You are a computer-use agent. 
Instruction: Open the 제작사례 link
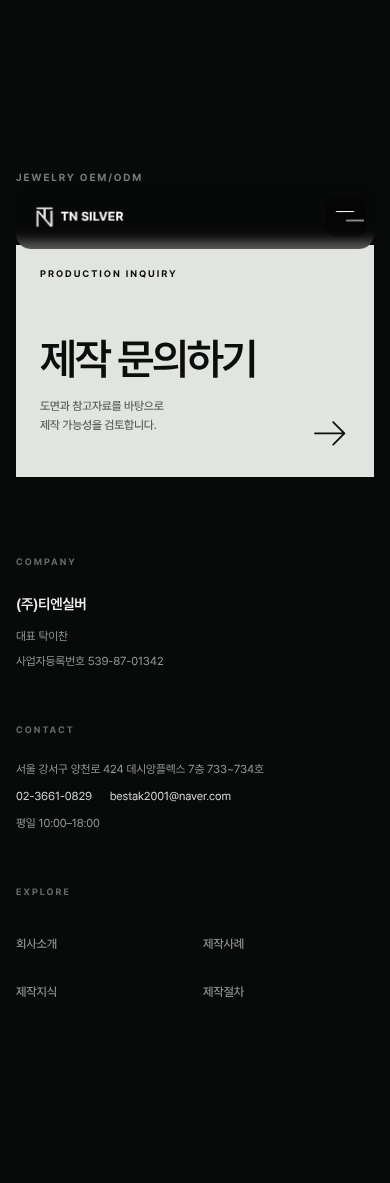point(223,944)
